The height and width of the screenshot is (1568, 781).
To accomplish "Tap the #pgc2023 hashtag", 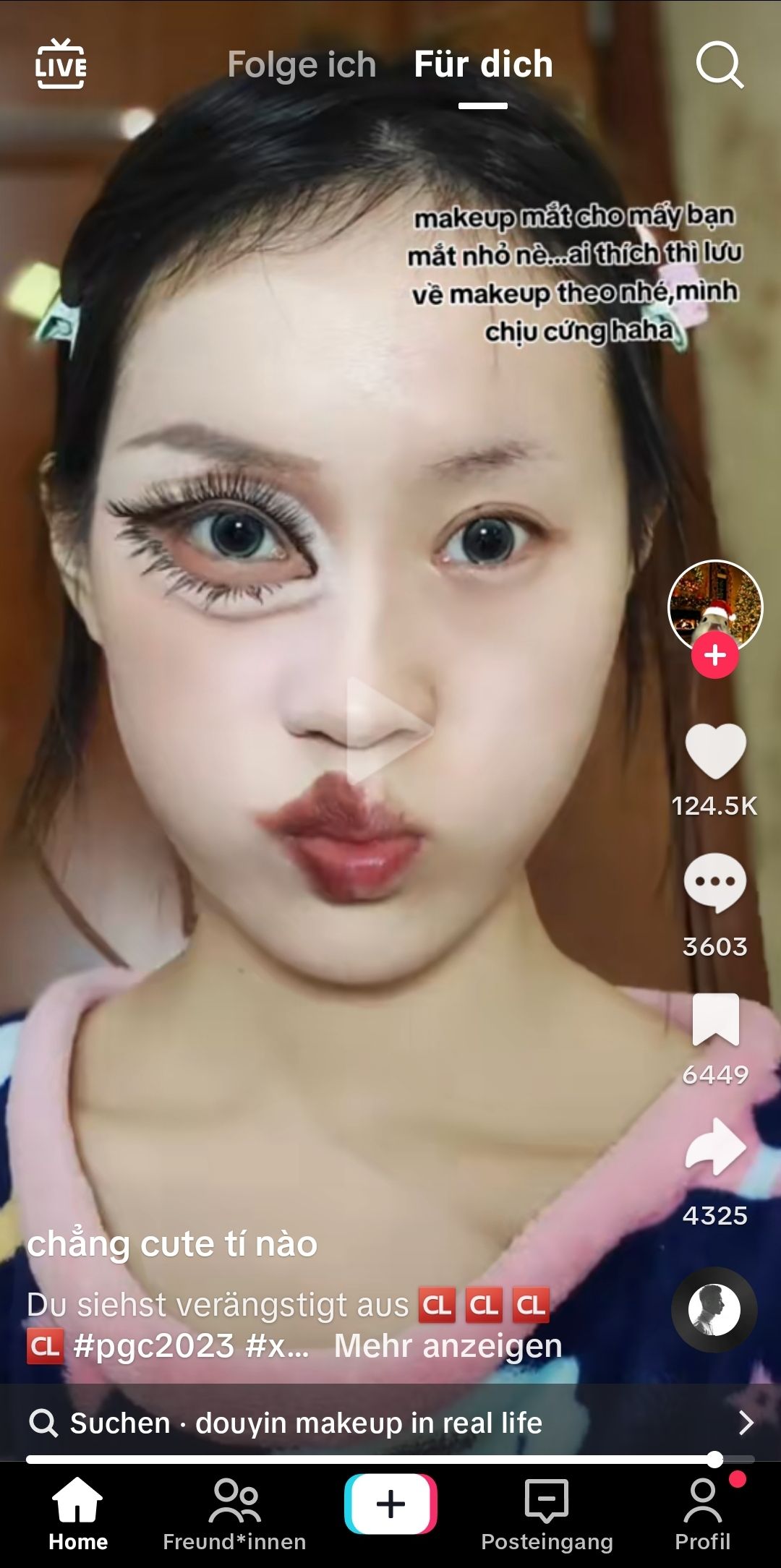I will pos(153,1346).
